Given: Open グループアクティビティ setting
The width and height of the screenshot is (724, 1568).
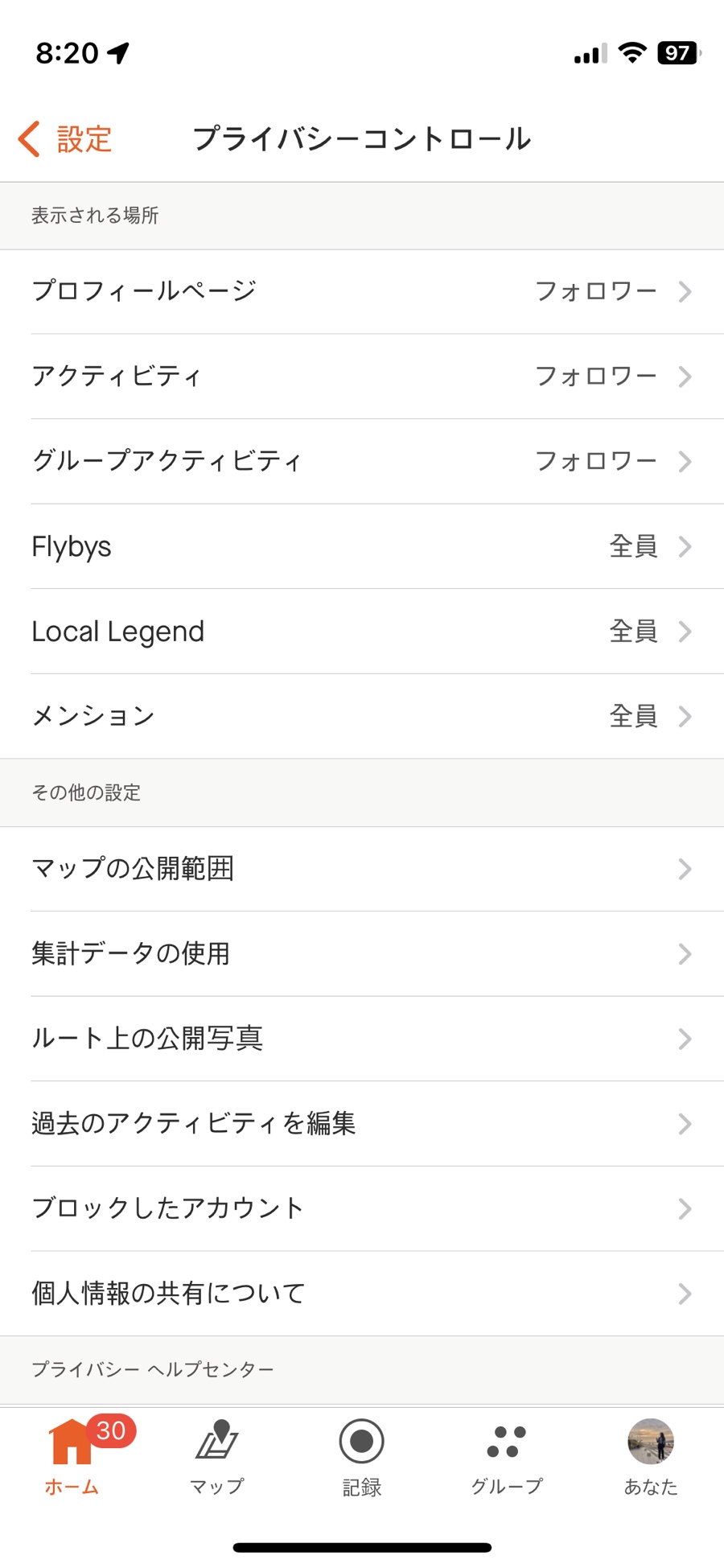Looking at the screenshot, I should coord(362,461).
